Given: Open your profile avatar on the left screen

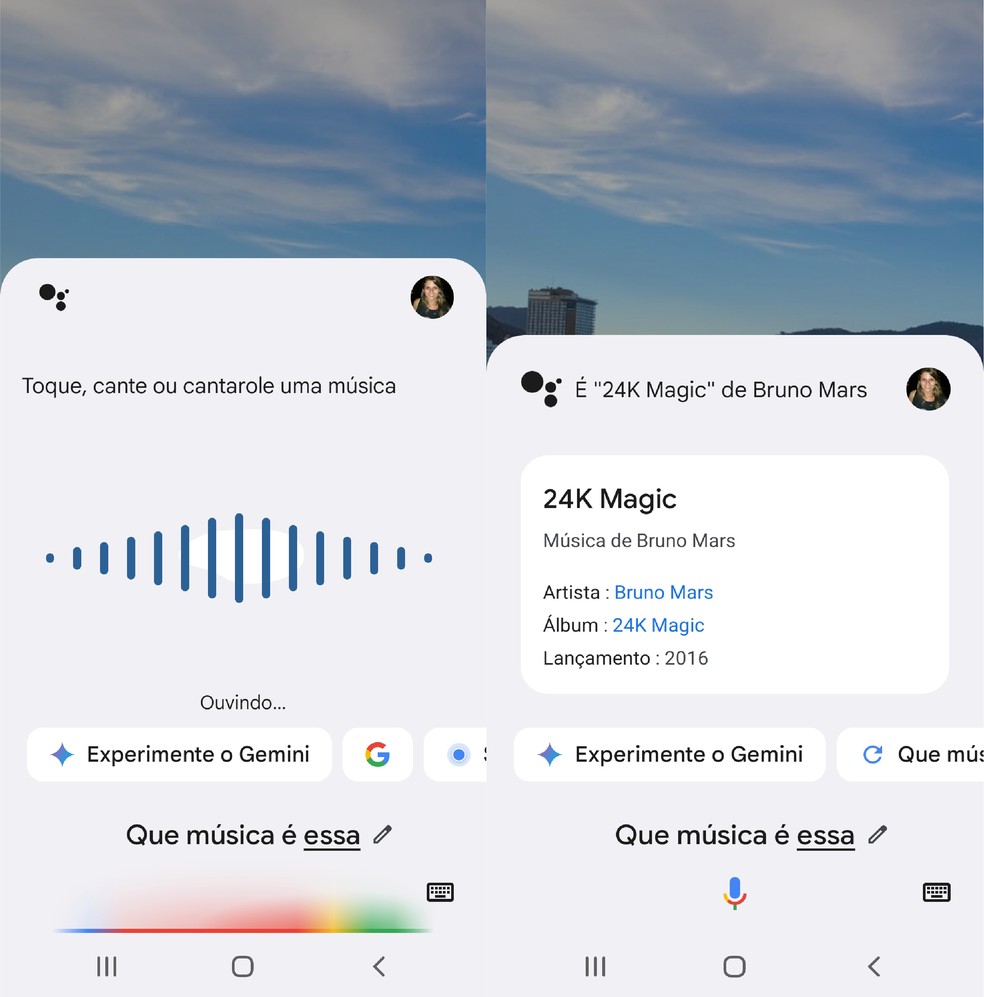Looking at the screenshot, I should 433,297.
